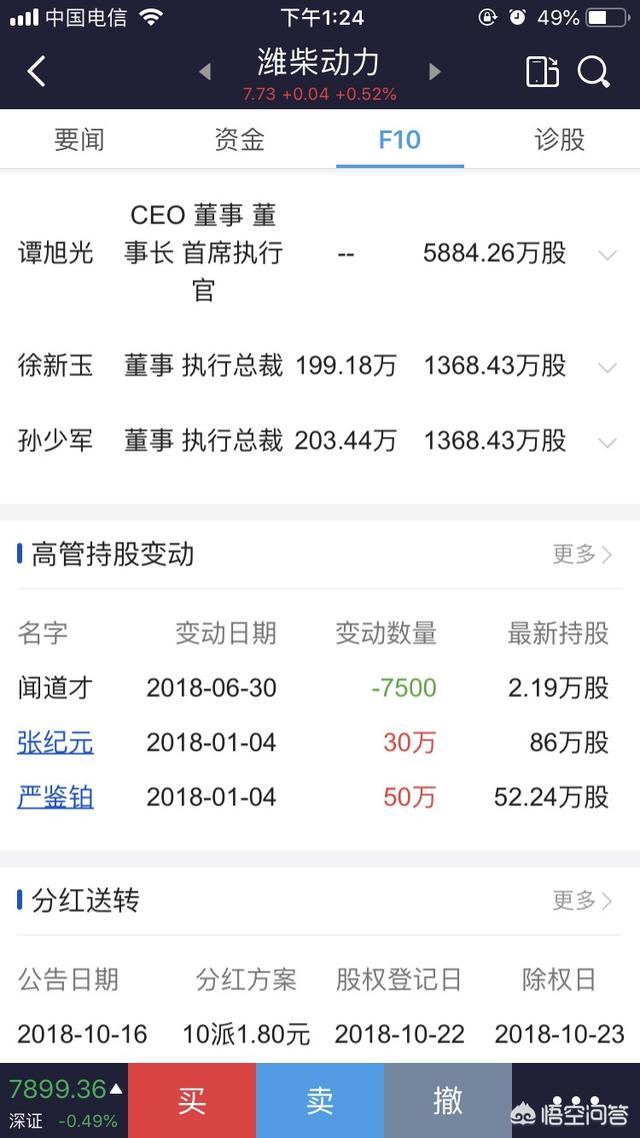Expand the 谭旭光 executive row
The height and width of the screenshot is (1138, 640).
tap(607, 254)
